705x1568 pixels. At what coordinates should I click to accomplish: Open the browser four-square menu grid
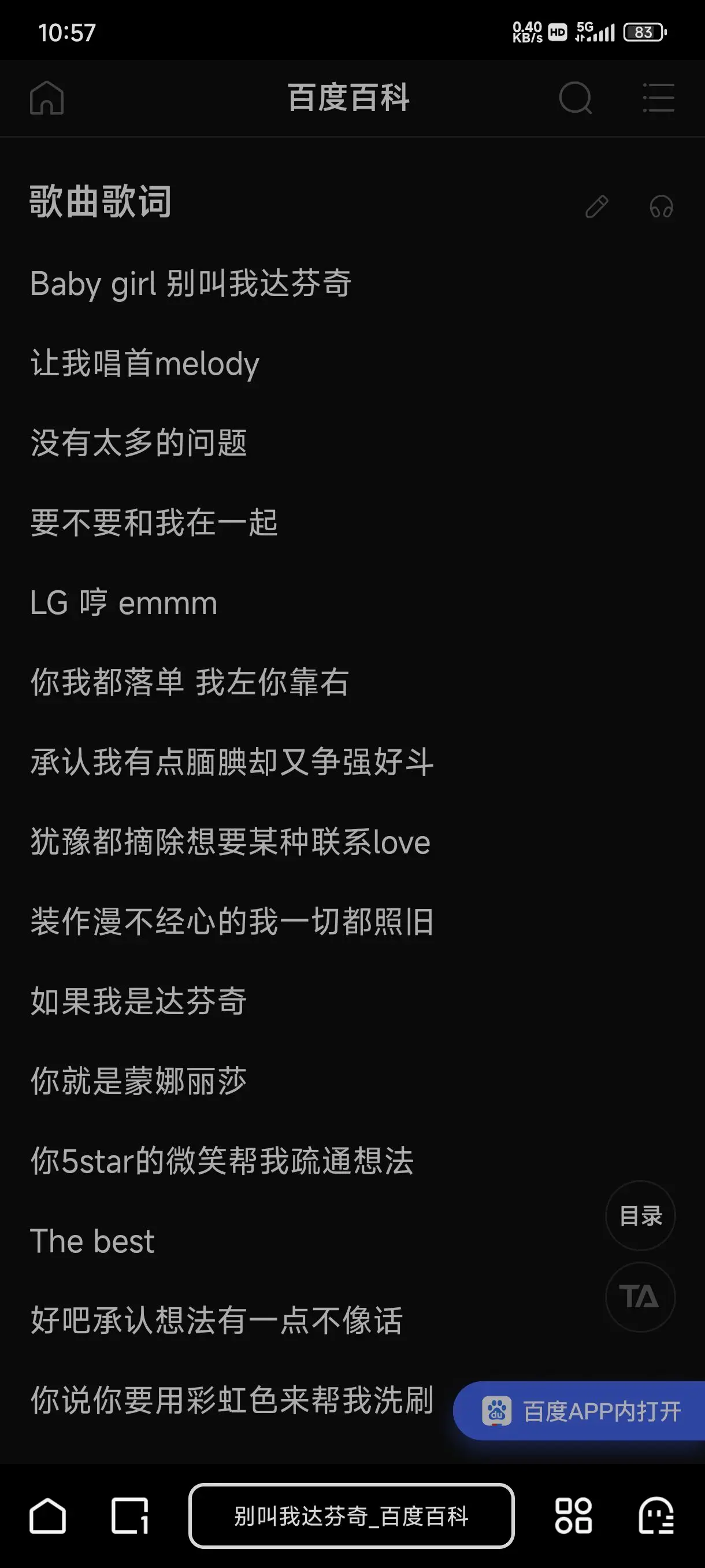click(x=573, y=1515)
